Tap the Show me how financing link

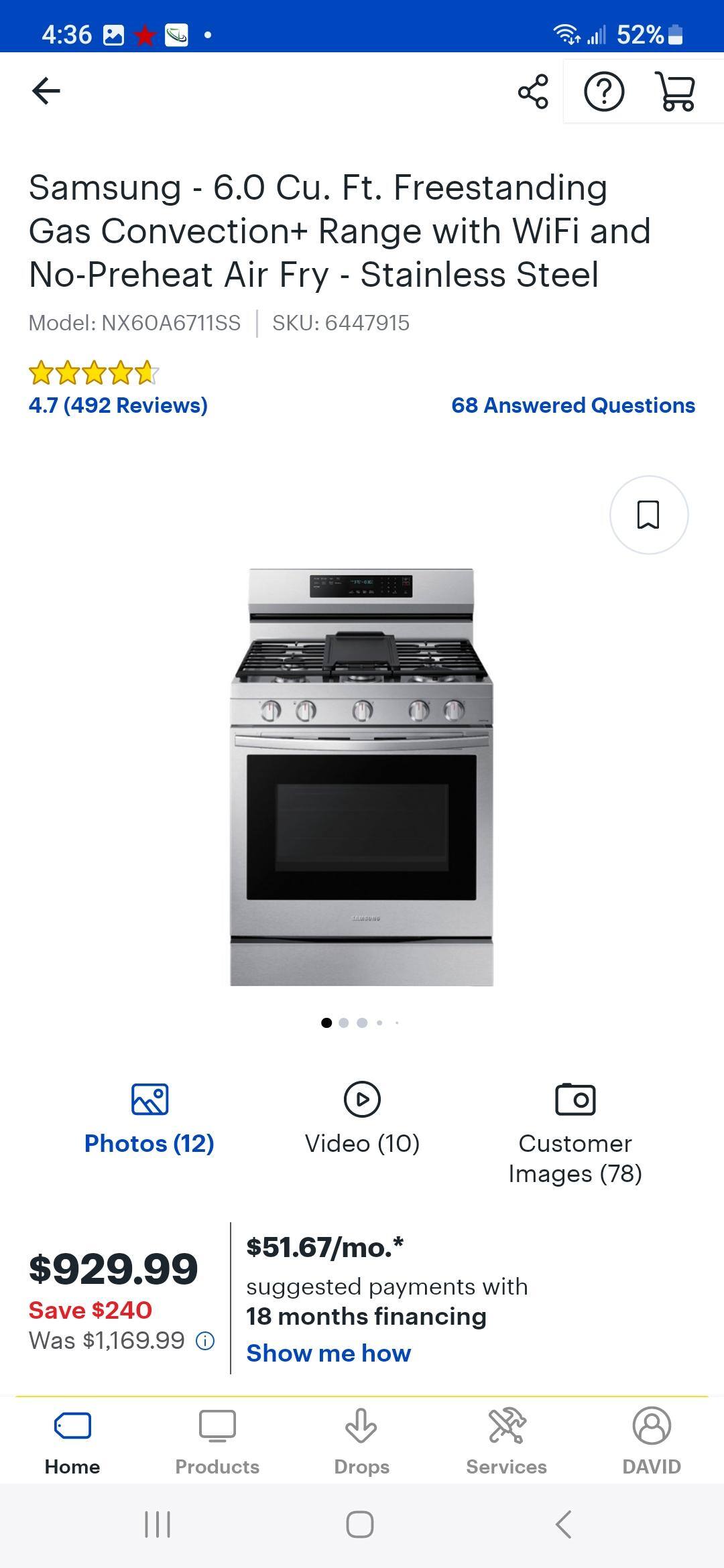coord(328,1353)
